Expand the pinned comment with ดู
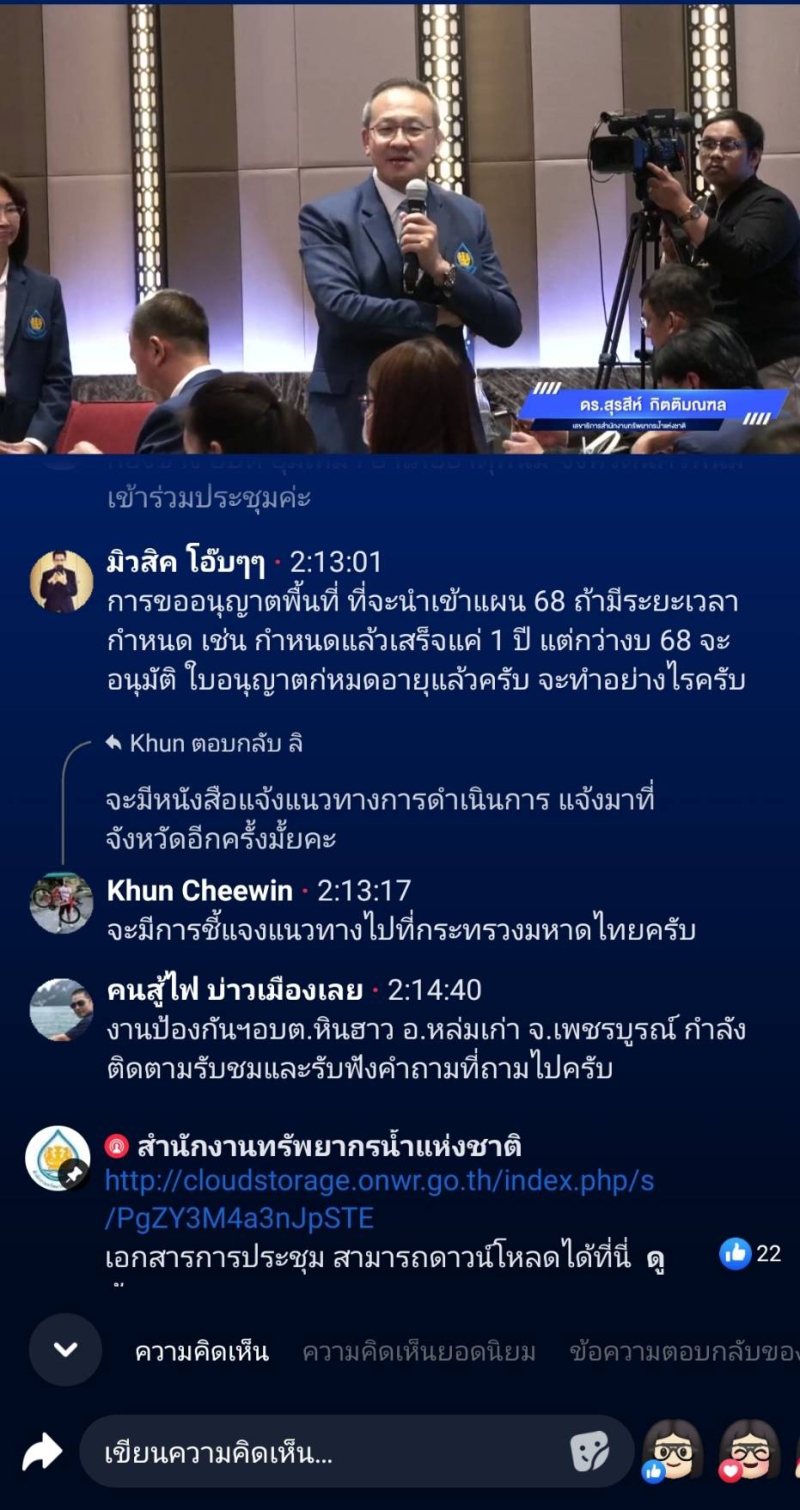 tap(656, 1258)
